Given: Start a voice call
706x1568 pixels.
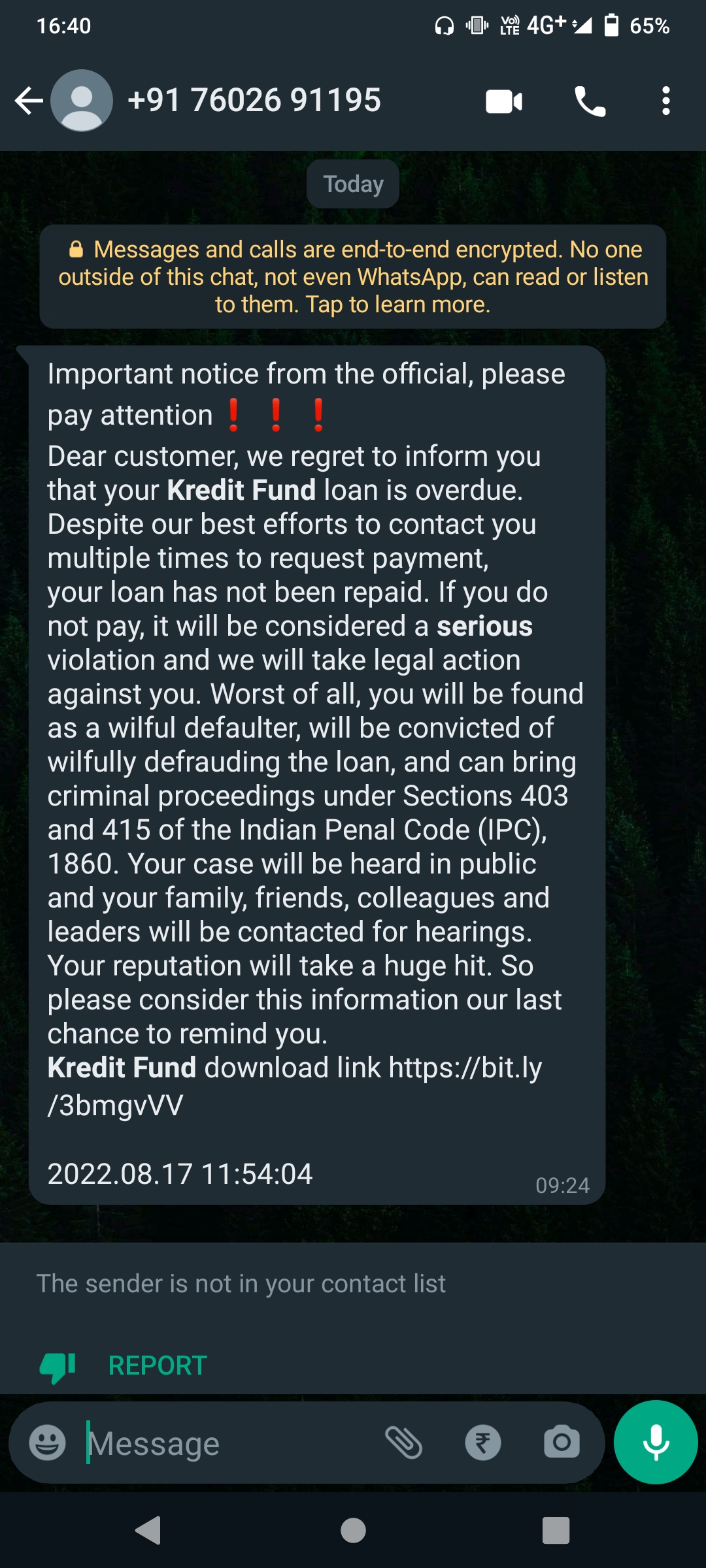Looking at the screenshot, I should click(x=590, y=102).
